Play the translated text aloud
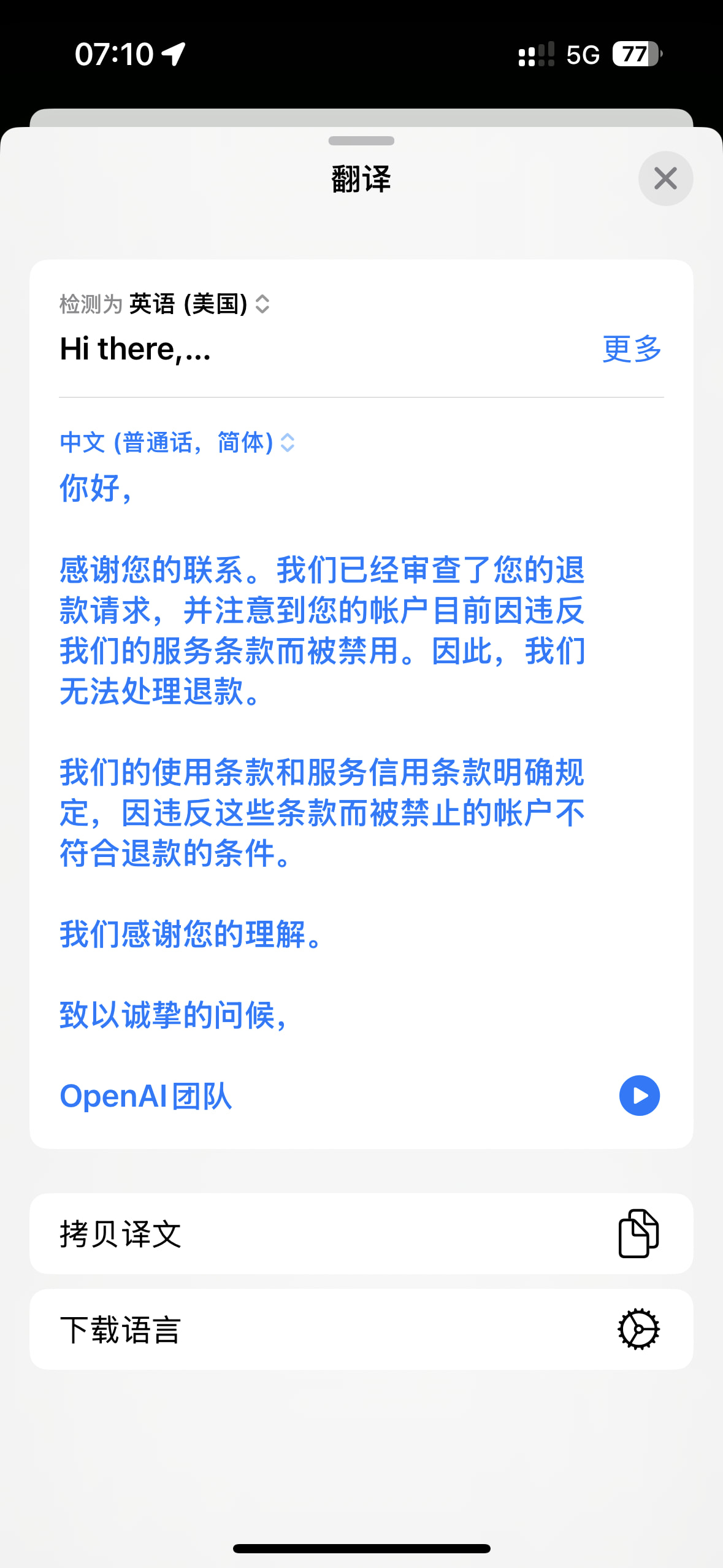 [639, 1096]
